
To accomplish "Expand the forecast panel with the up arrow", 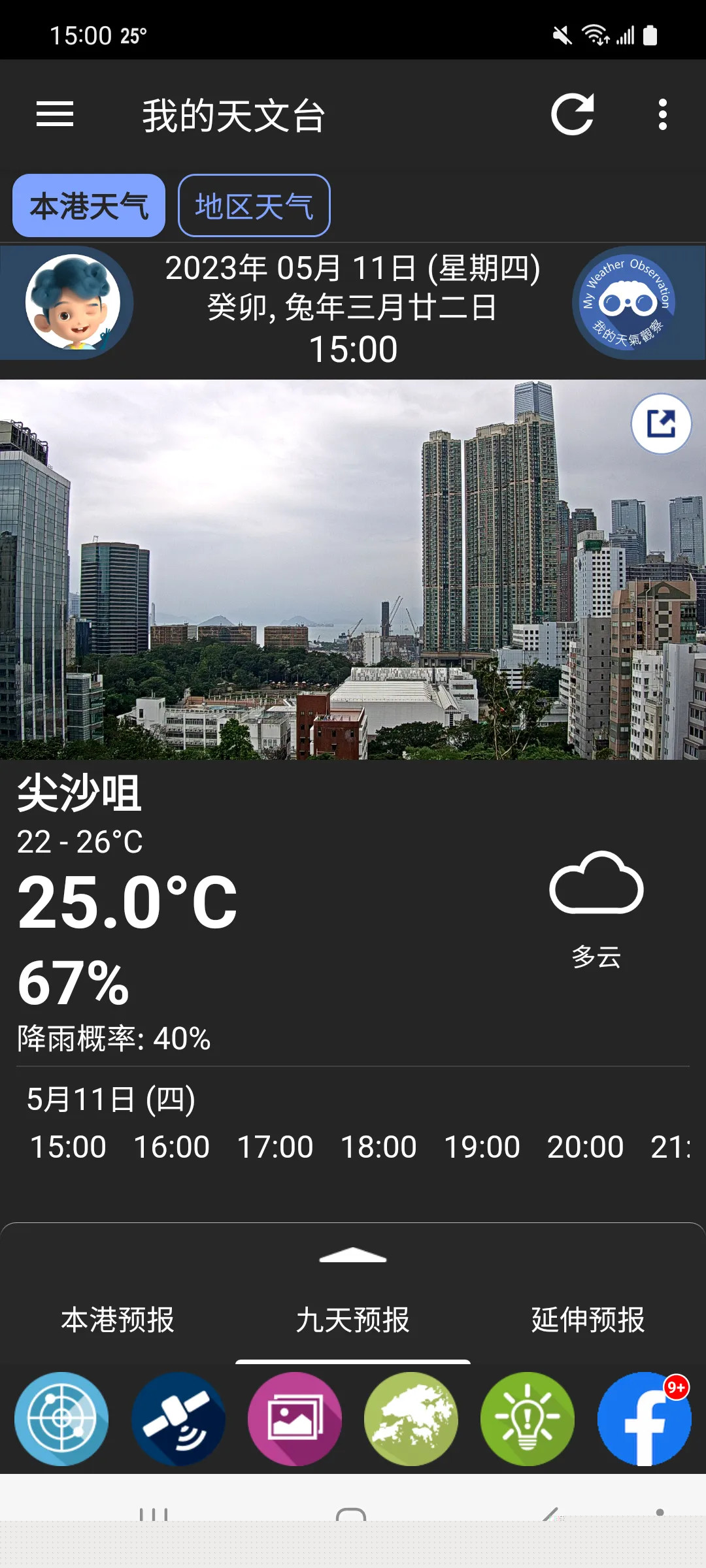I will pyautogui.click(x=353, y=1255).
